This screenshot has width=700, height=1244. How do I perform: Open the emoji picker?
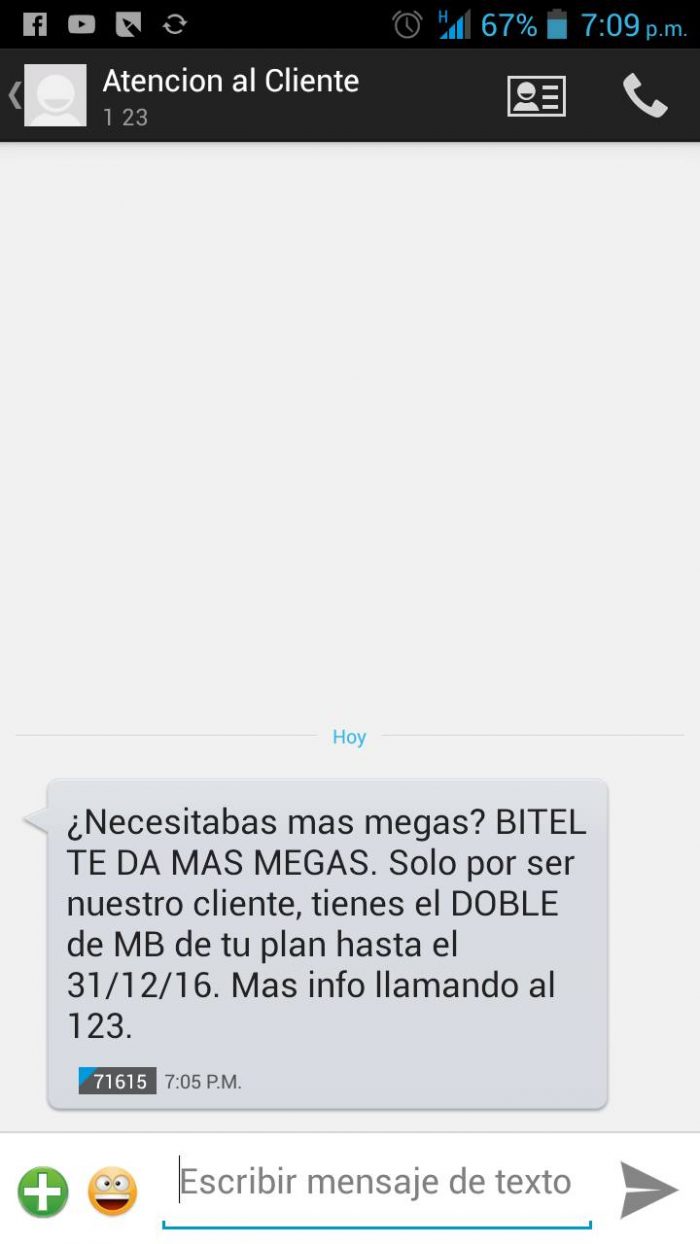[x=112, y=1191]
